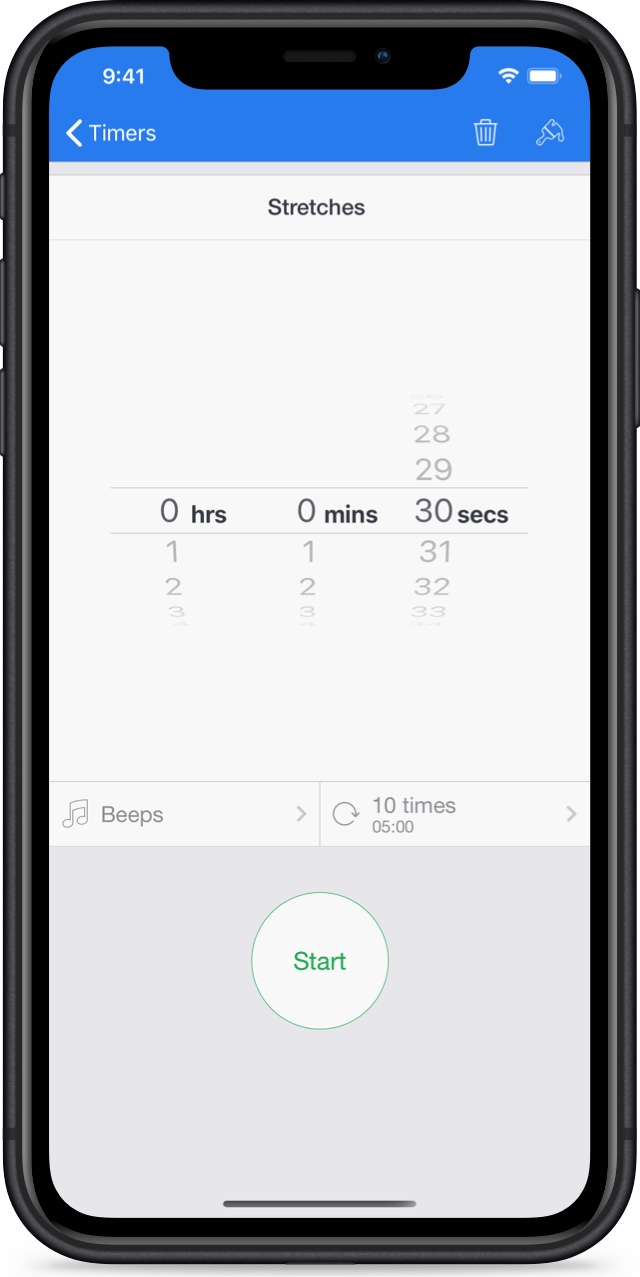Viewport: 640px width, 1277px height.
Task: Go back to Timers list
Action: tap(110, 133)
